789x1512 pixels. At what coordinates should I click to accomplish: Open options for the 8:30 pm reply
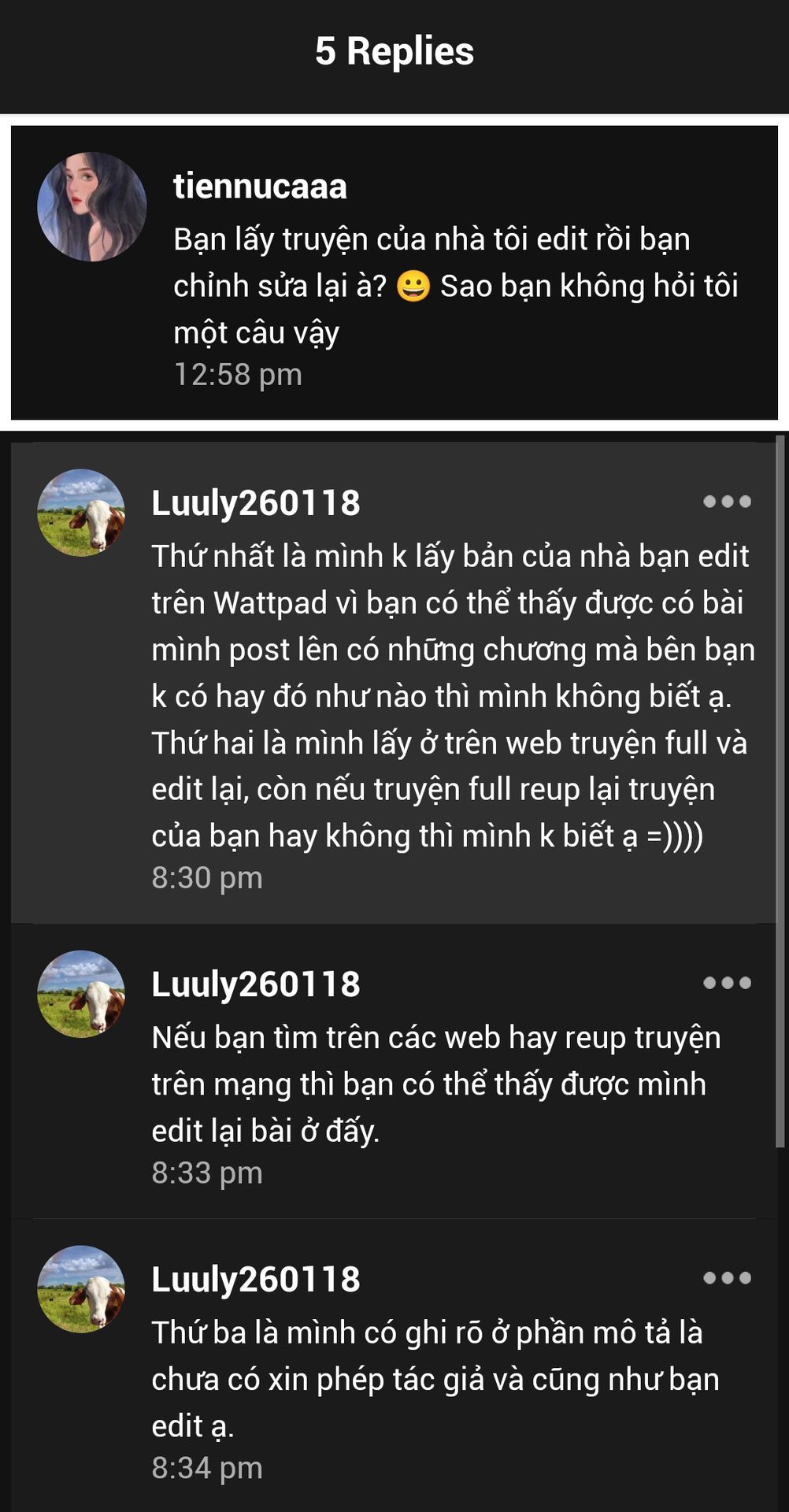(x=727, y=502)
